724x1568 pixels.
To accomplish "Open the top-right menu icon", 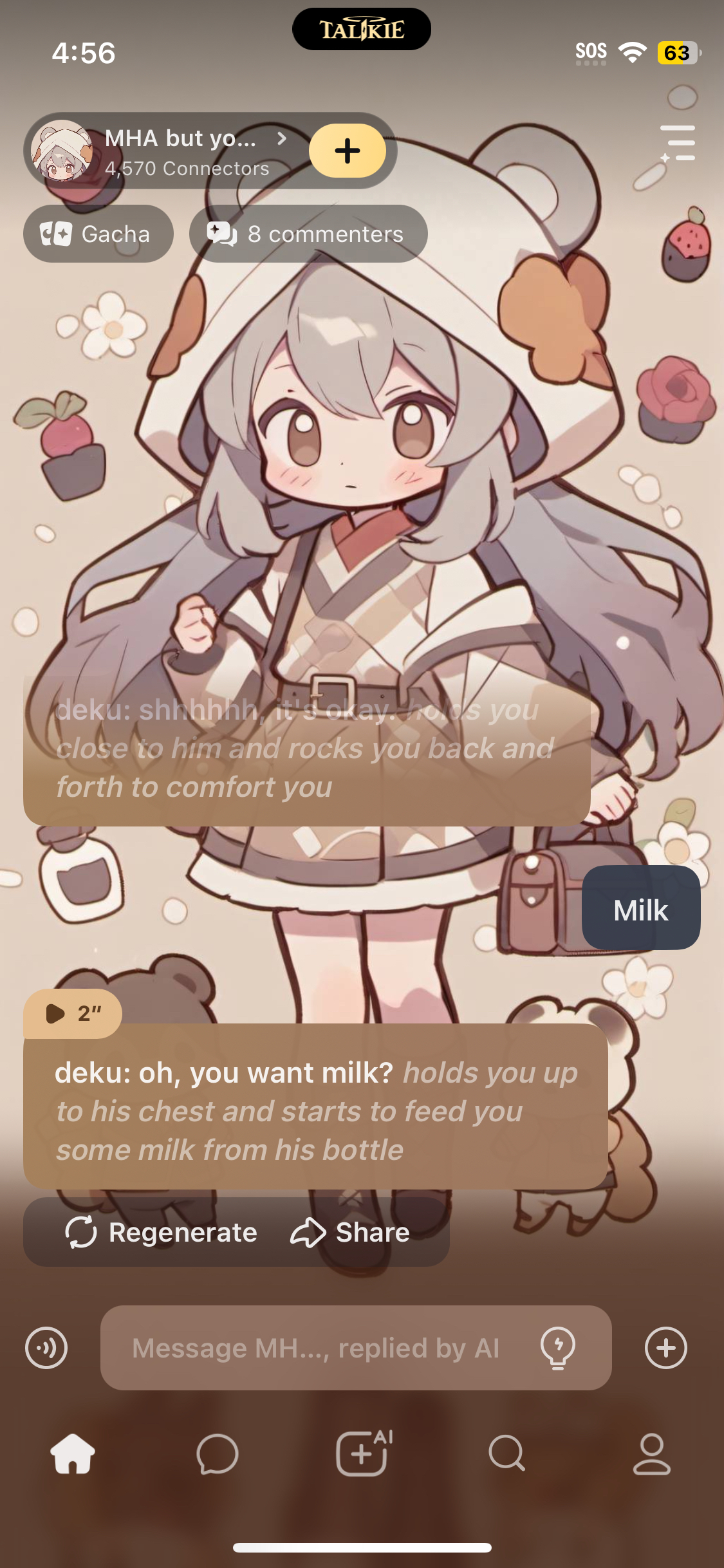I will tap(678, 143).
